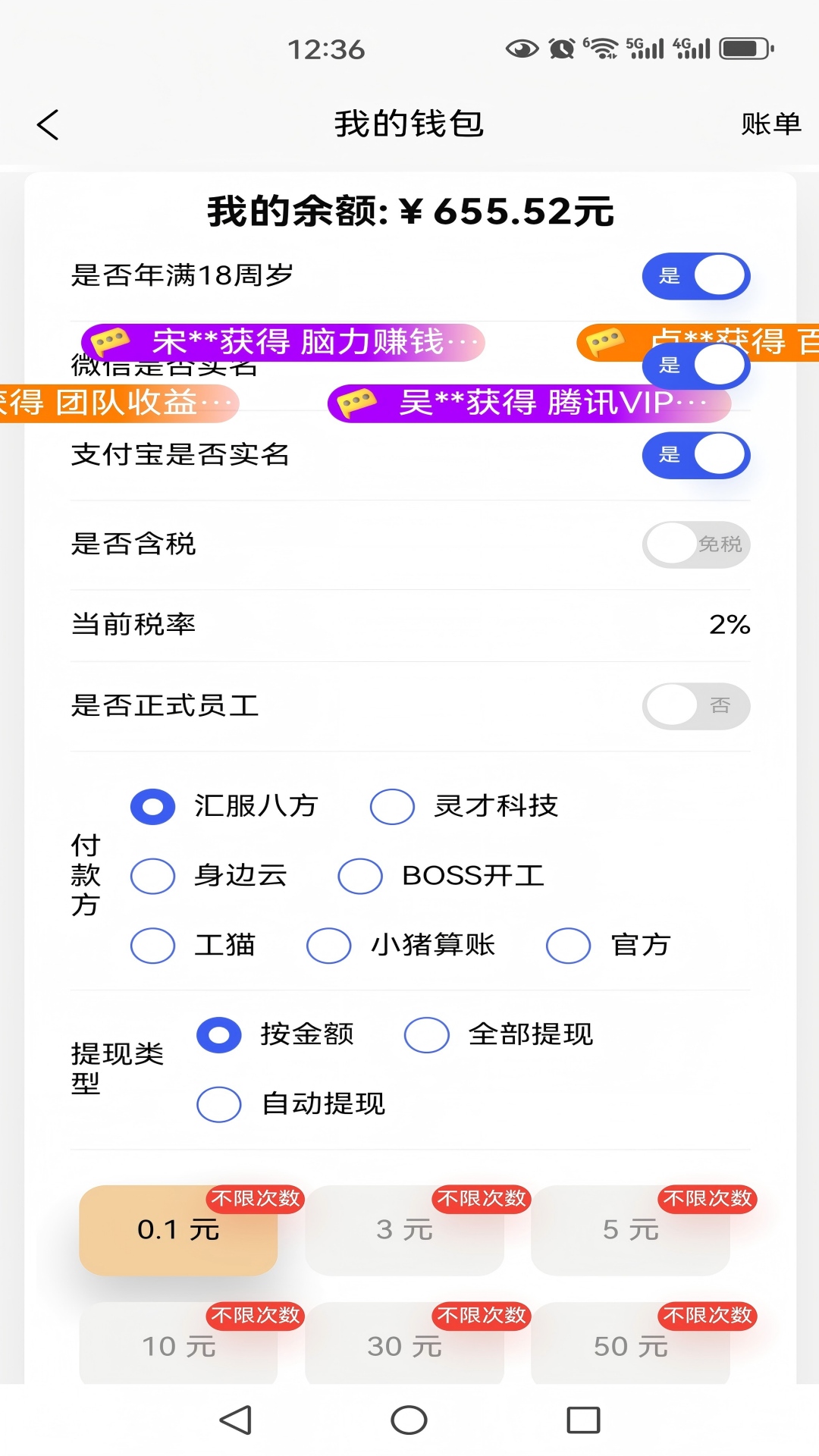Tap the selected 0.1元 amount card
The image size is (819, 1456).
[177, 1231]
